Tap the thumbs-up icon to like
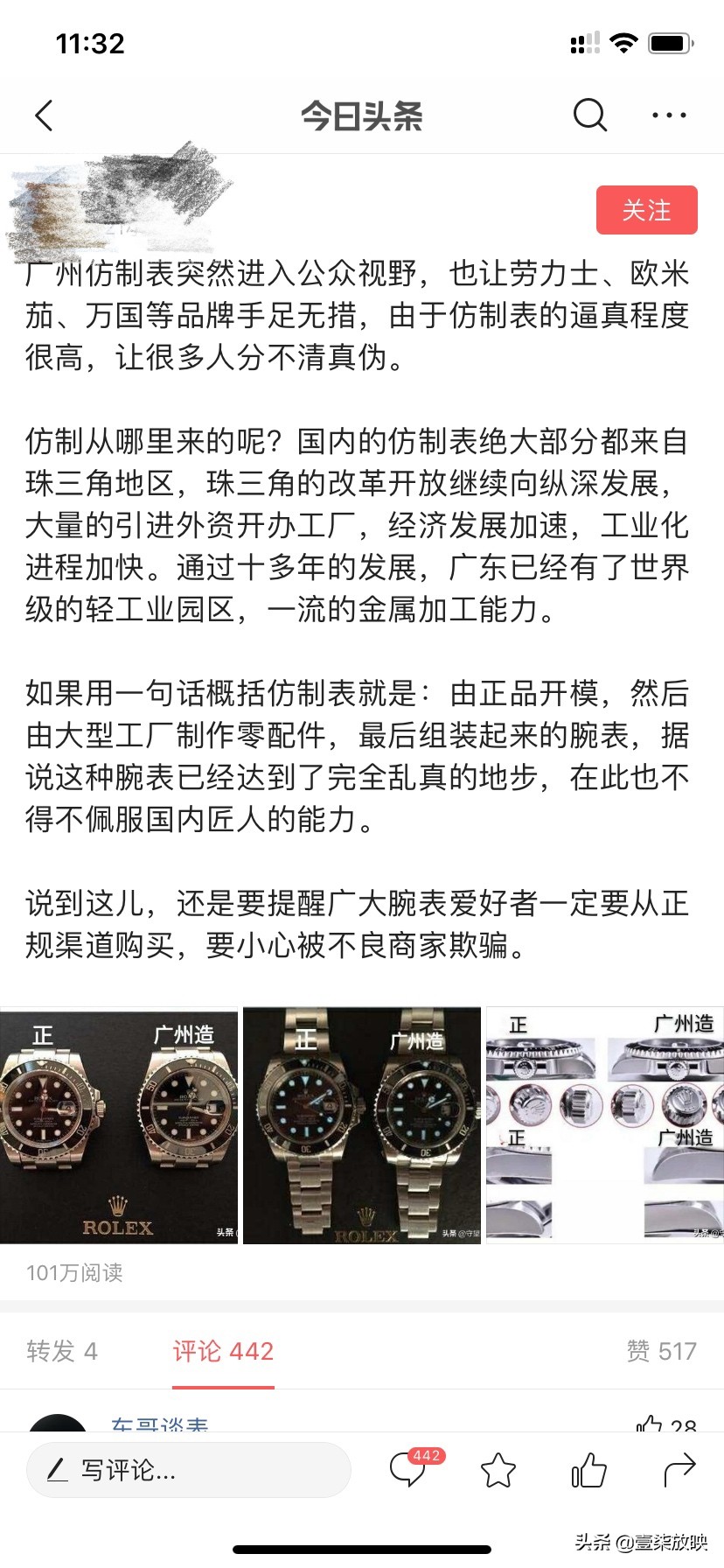The image size is (724, 1568). coord(588,1471)
